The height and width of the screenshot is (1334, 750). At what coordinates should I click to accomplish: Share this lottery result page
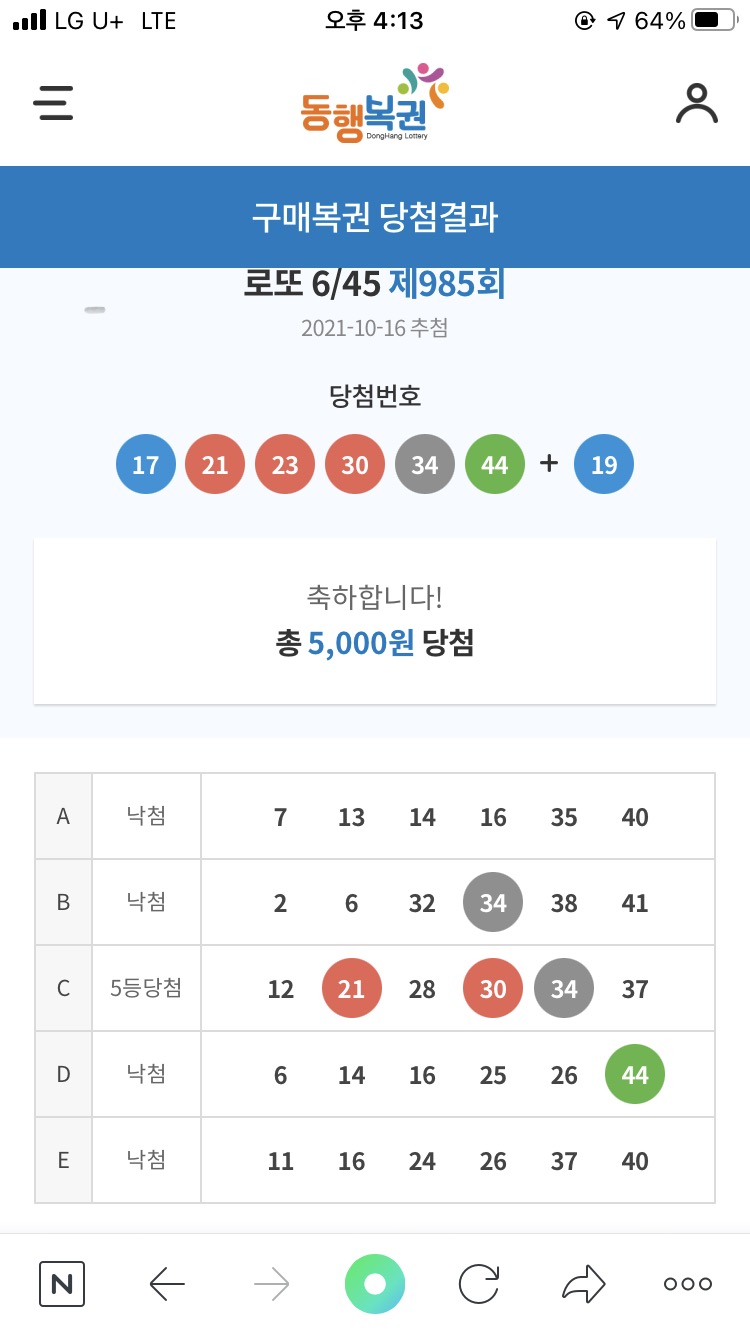coord(584,1283)
